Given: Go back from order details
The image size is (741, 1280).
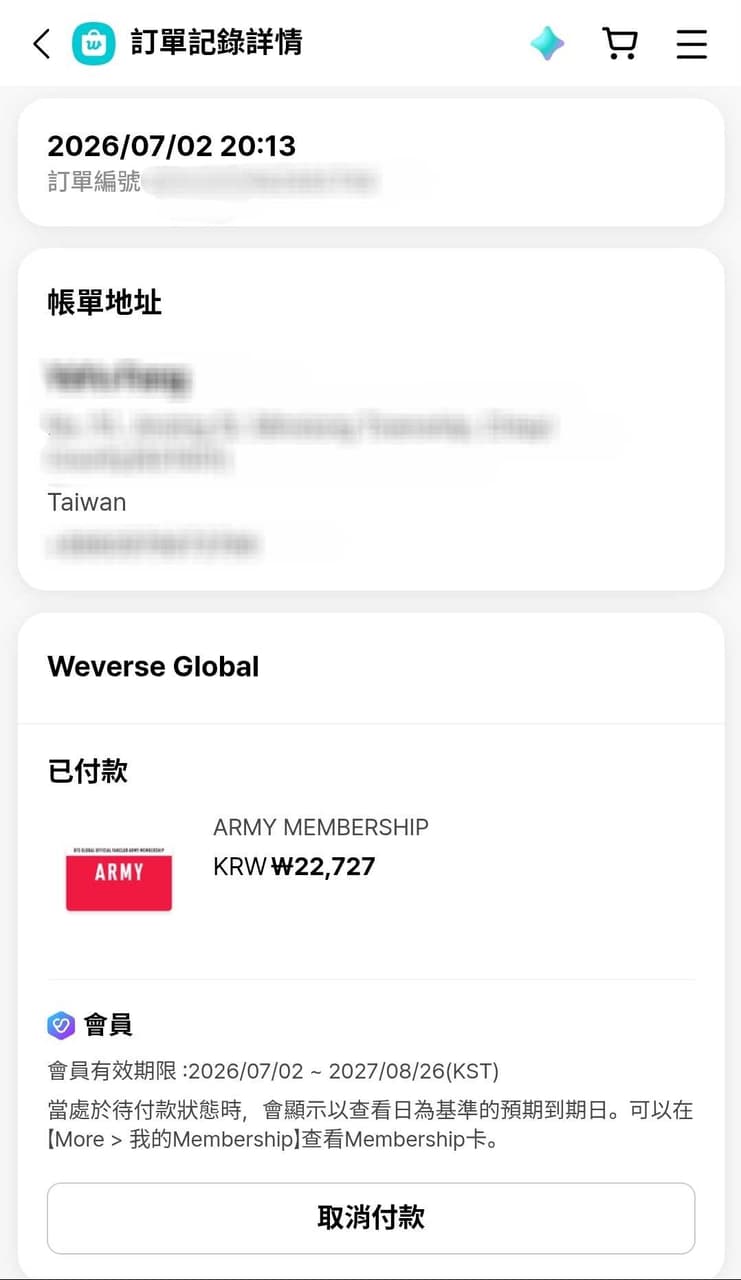Looking at the screenshot, I should click(41, 44).
